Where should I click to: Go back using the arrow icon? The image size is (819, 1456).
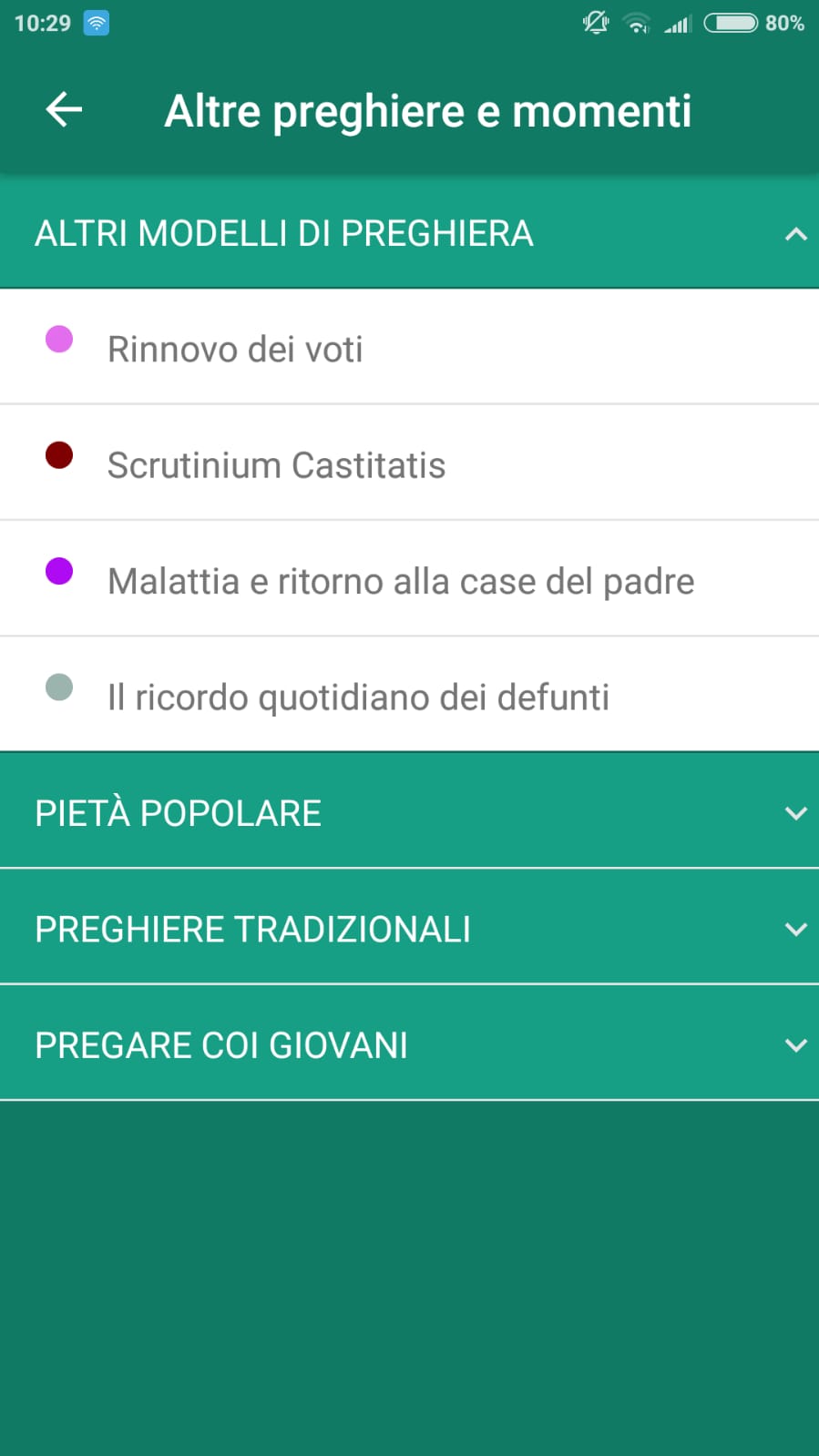[64, 110]
